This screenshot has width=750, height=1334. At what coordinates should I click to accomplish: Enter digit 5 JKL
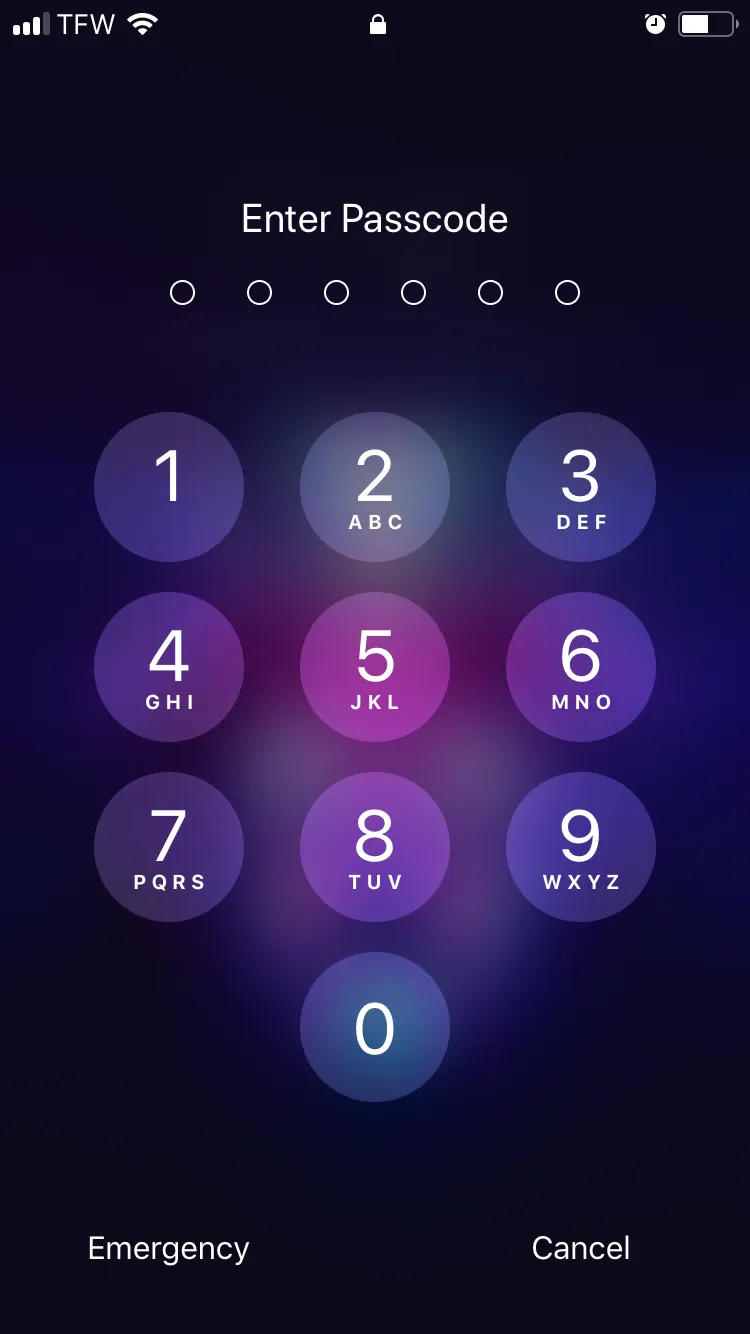[375, 667]
